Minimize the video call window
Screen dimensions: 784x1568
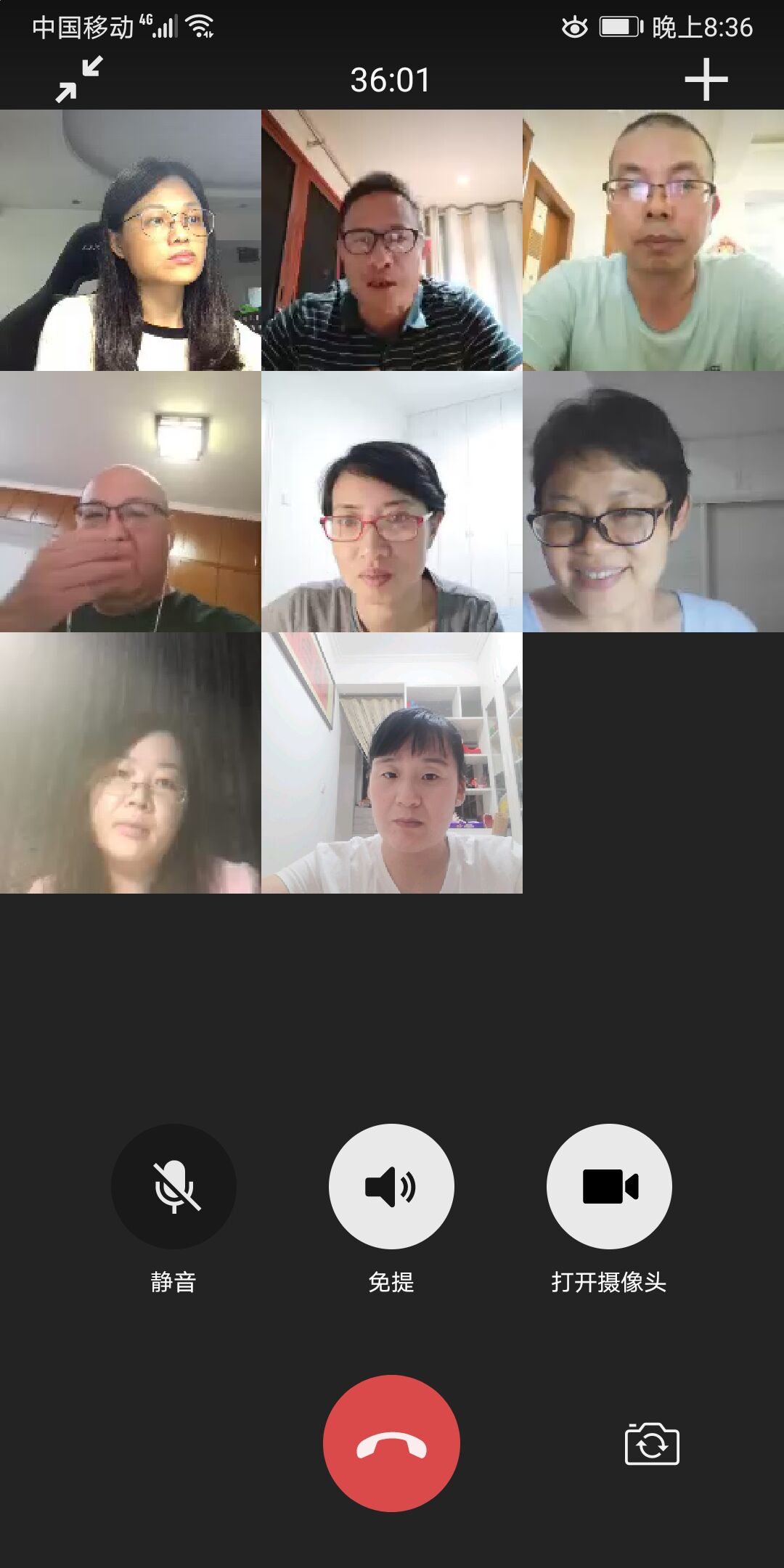(x=79, y=79)
